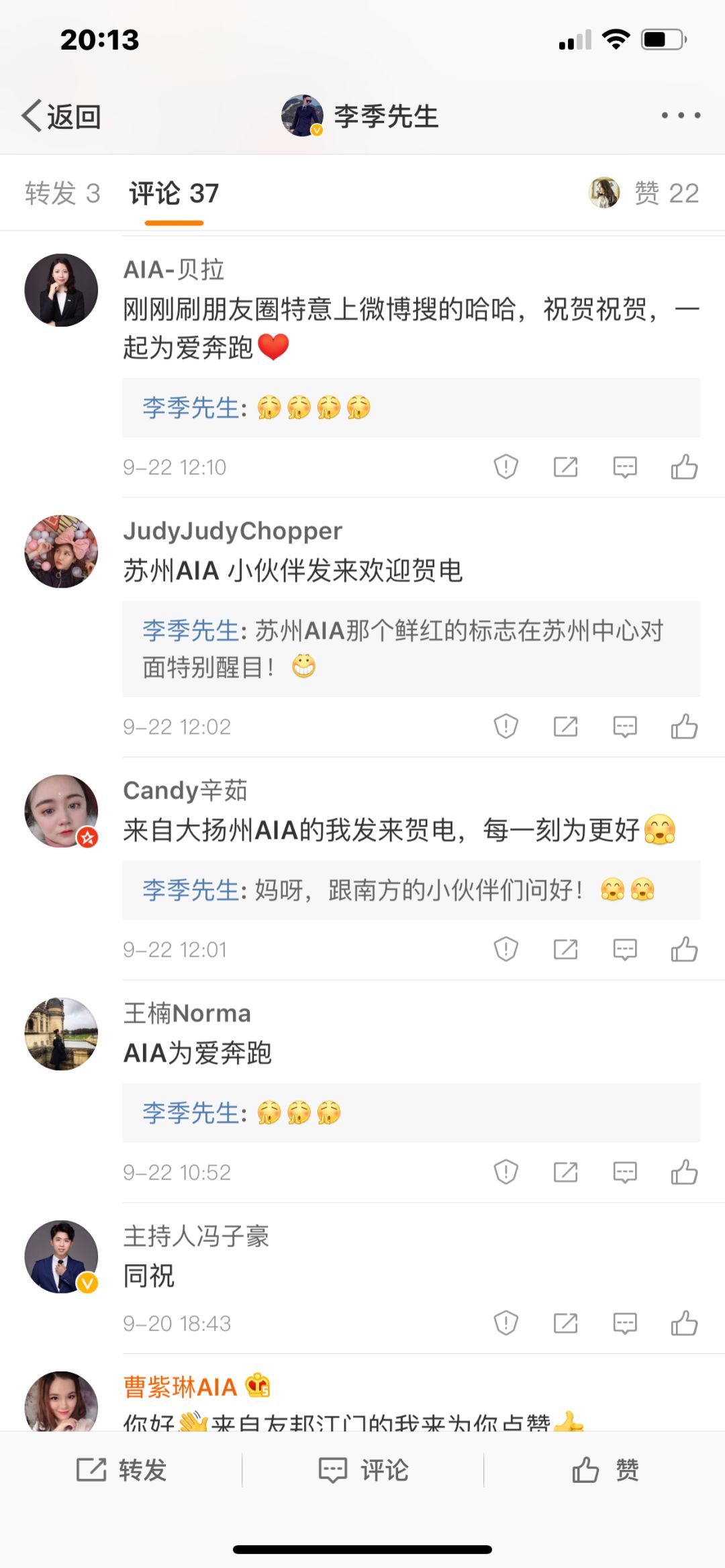Share 主持人冯子豪's comment via forward icon
This screenshot has height=1568, width=725.
pos(566,1324)
